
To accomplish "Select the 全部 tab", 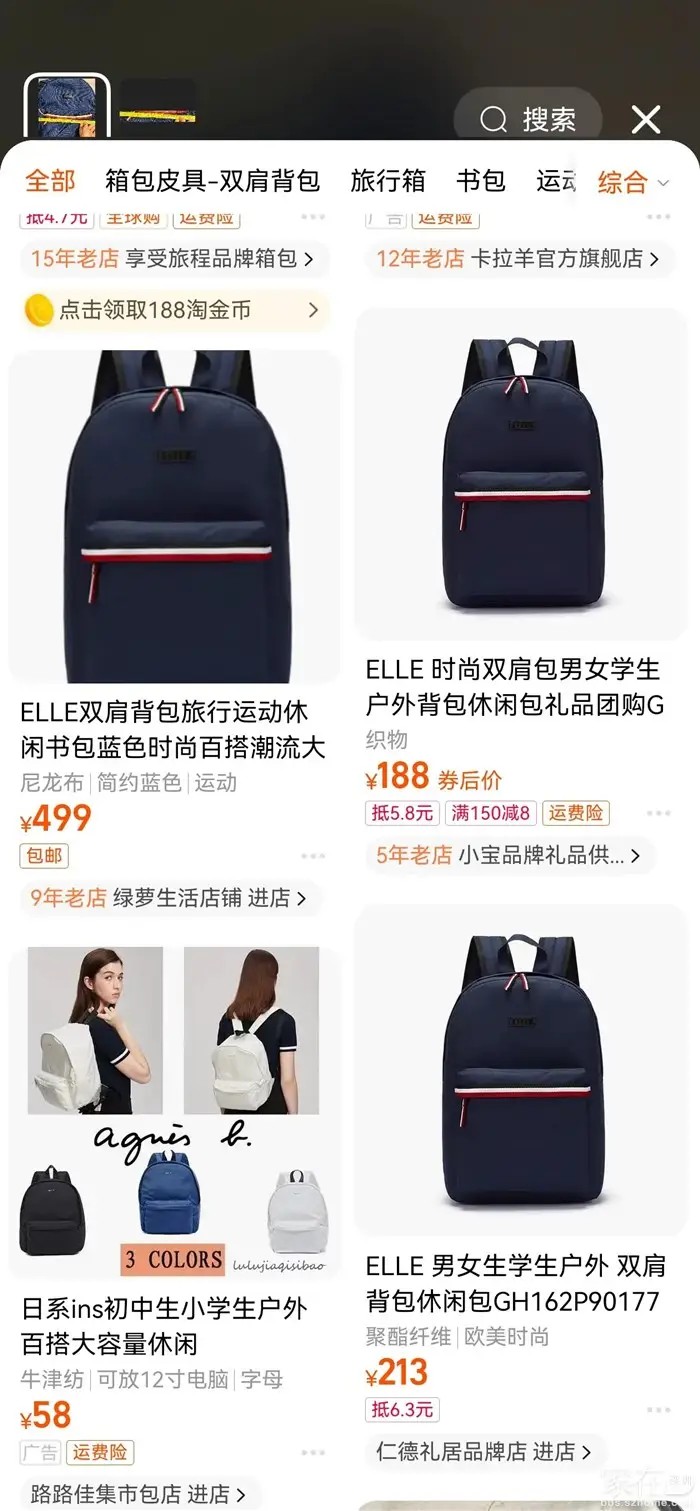I will pyautogui.click(x=50, y=181).
